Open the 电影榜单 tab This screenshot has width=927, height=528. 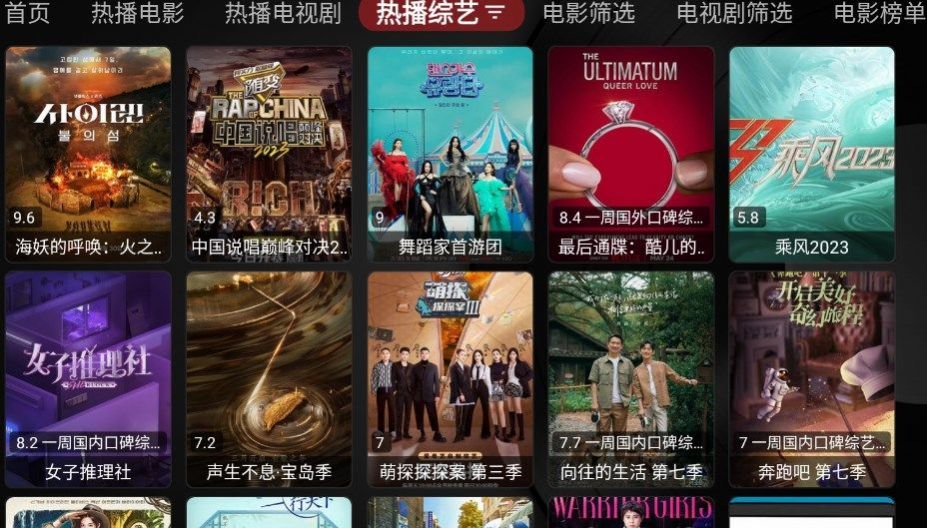(879, 14)
